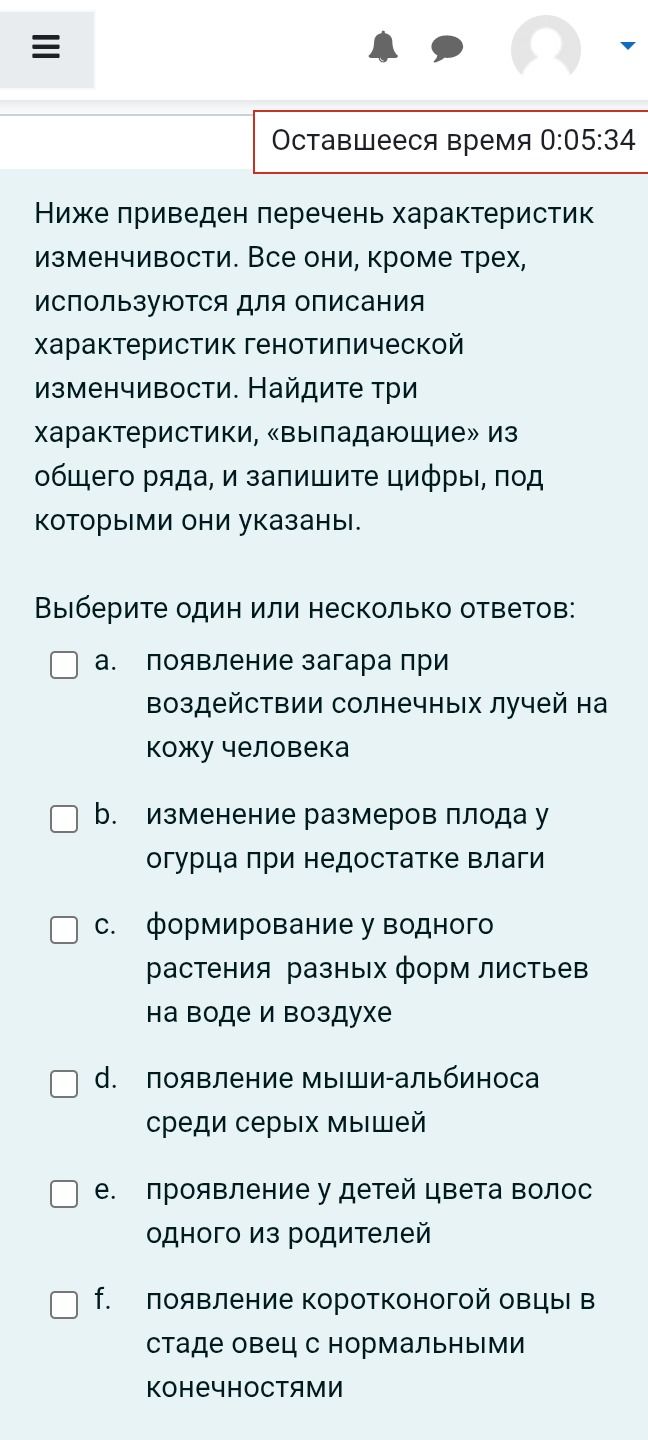This screenshot has width=648, height=1440.
Task: Tick option c about водного растения листьев
Action: tap(64, 929)
